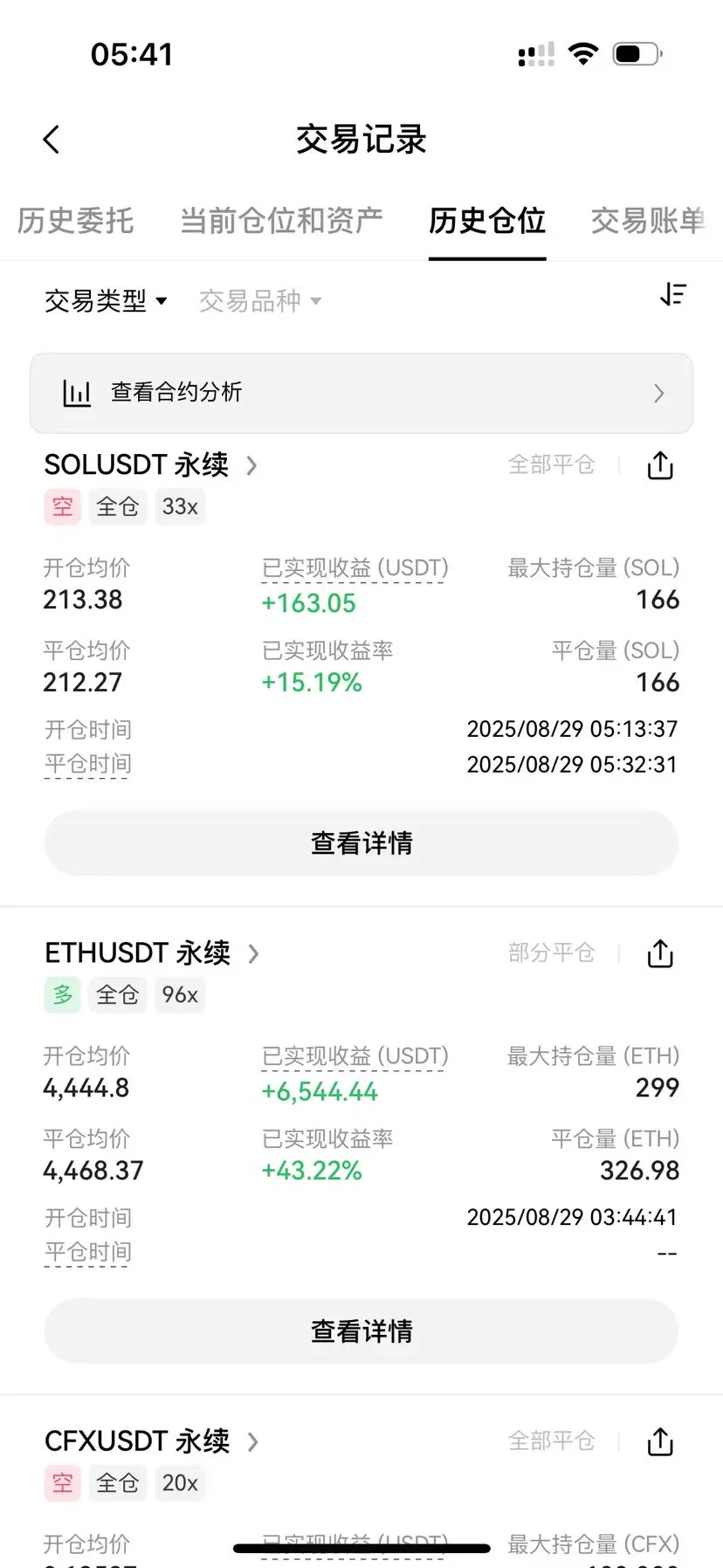Open 查看合约分析 banner
The height and width of the screenshot is (1568, 723).
click(x=361, y=393)
